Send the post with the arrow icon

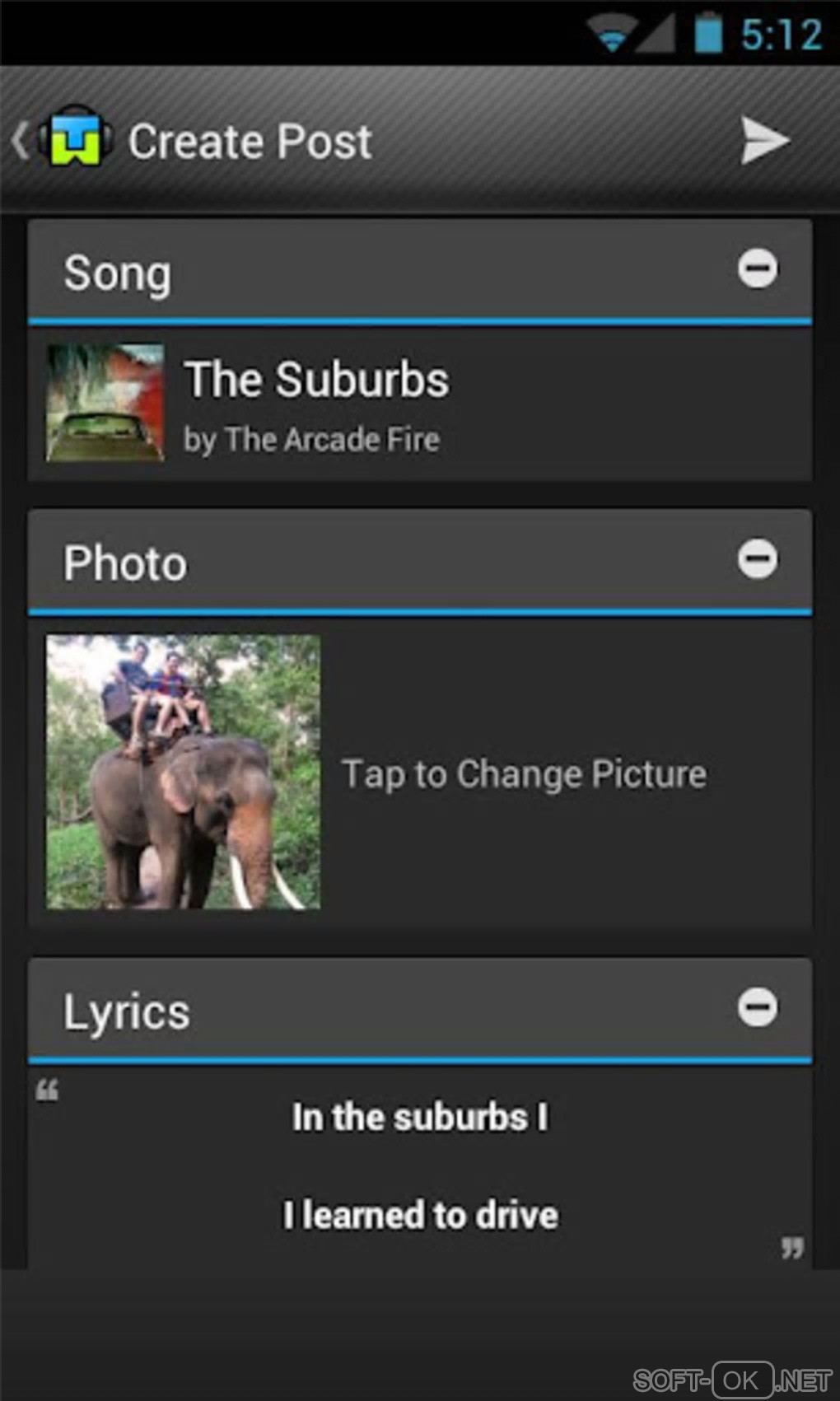[x=764, y=140]
